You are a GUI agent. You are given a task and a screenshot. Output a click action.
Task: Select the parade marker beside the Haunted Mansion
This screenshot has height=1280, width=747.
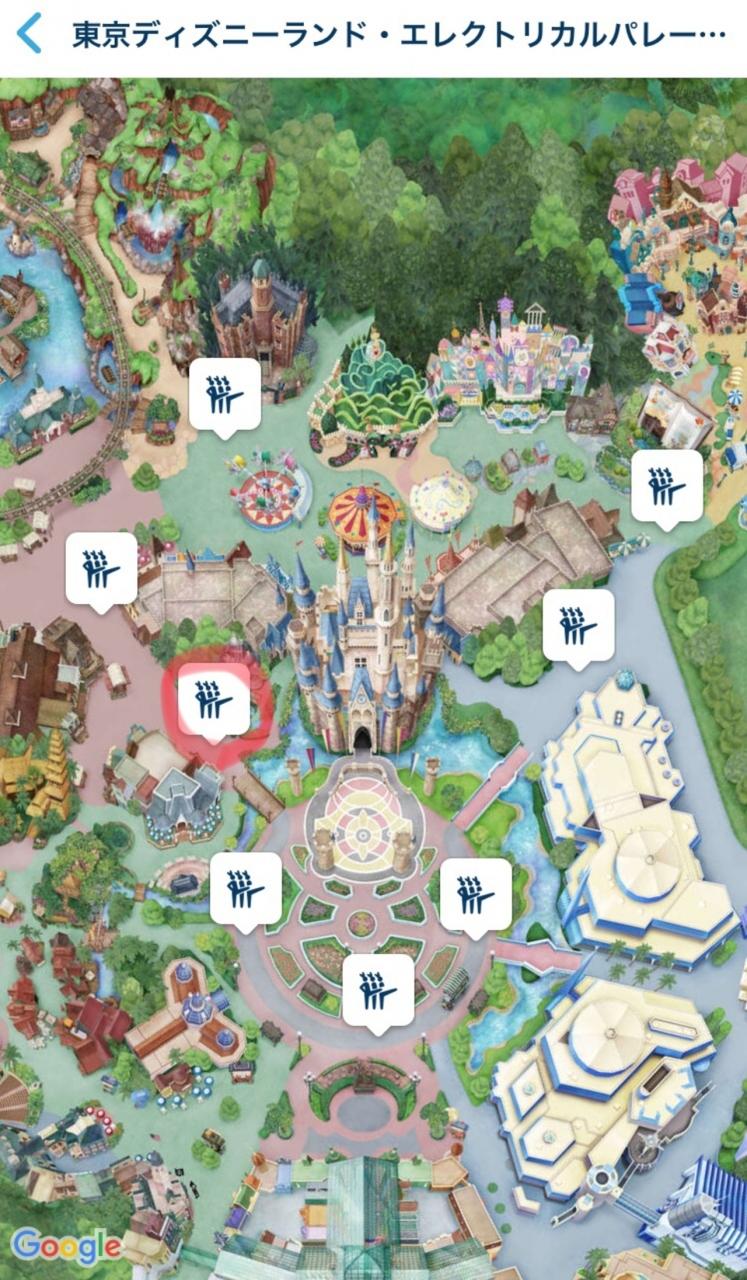[225, 396]
